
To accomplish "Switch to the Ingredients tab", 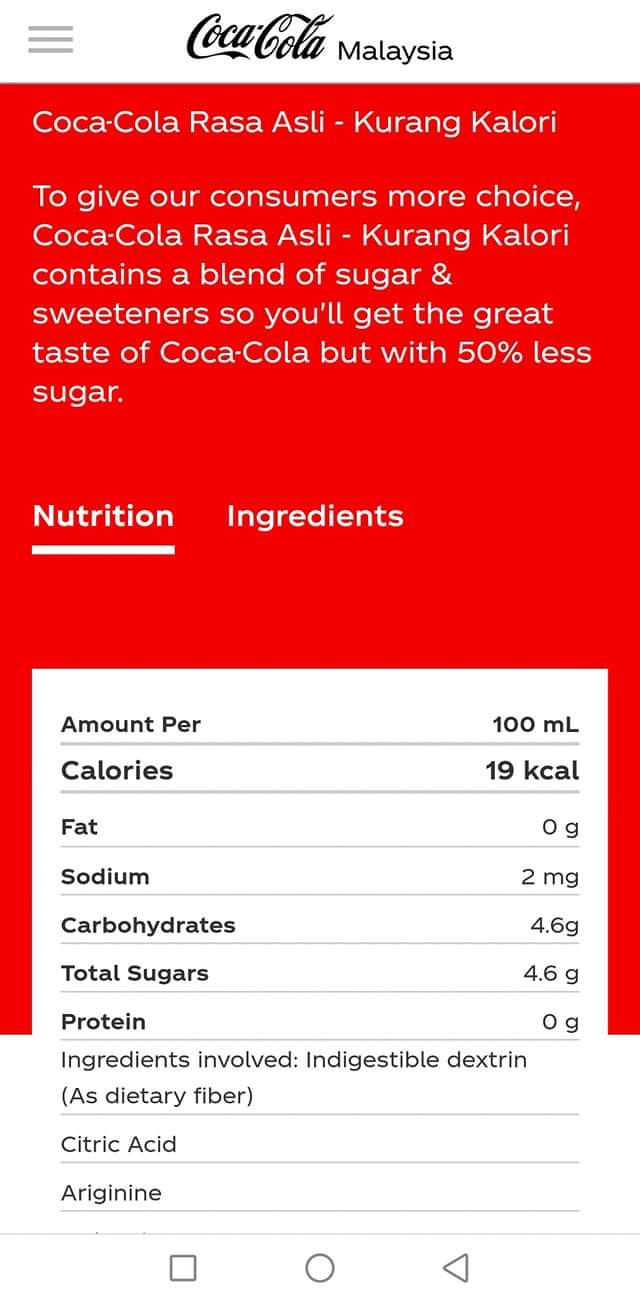I will tap(315, 516).
